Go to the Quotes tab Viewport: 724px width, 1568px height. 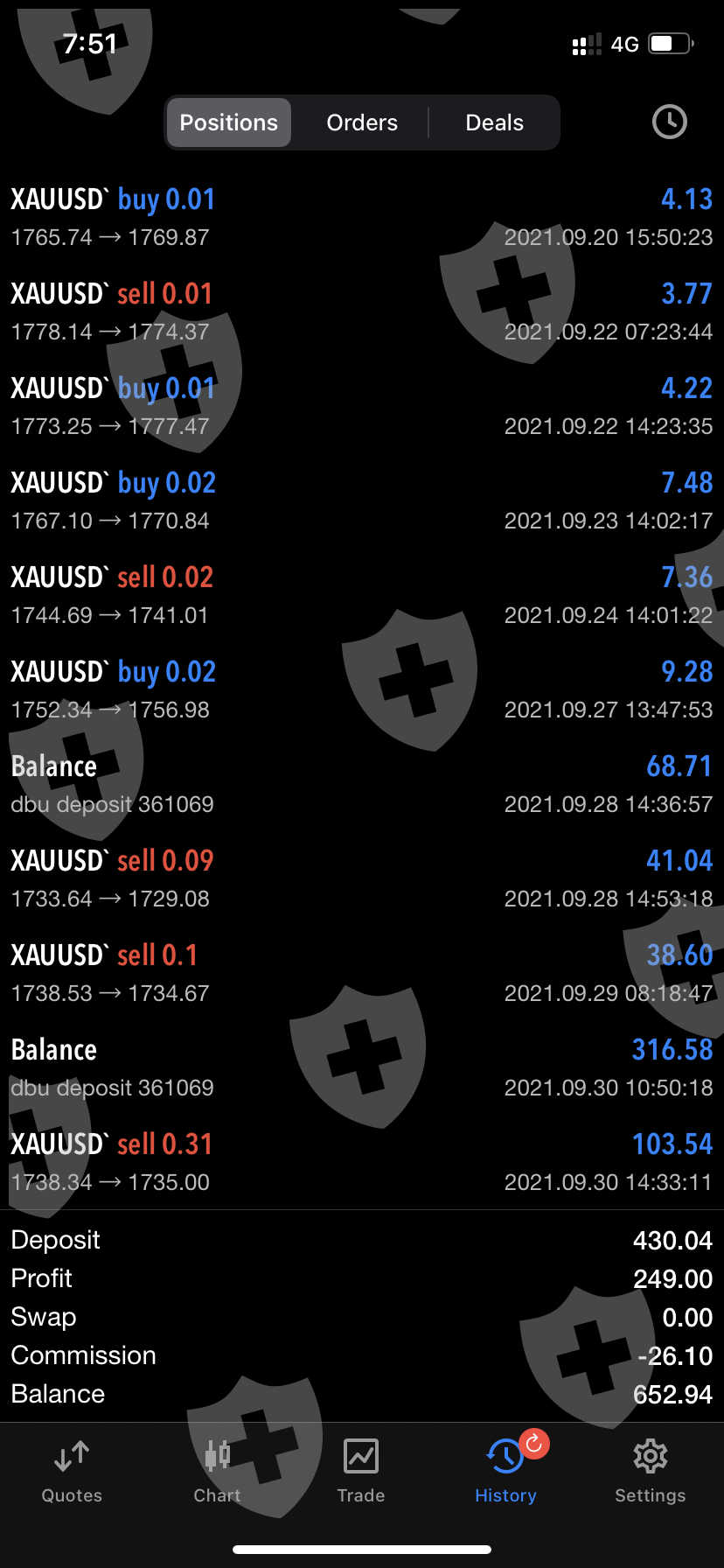[x=72, y=1472]
